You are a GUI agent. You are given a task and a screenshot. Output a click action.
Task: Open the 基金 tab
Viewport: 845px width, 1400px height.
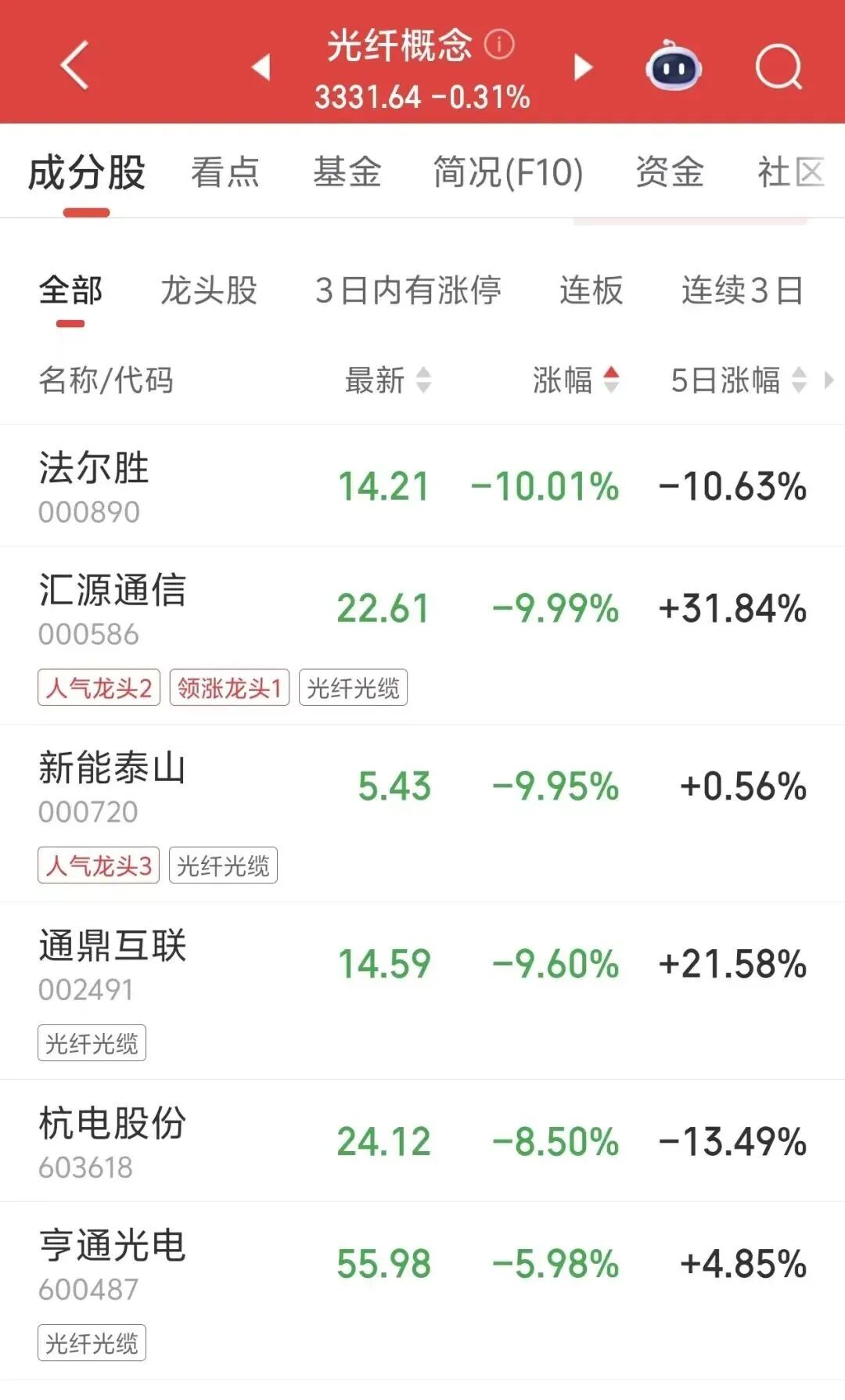click(x=347, y=172)
